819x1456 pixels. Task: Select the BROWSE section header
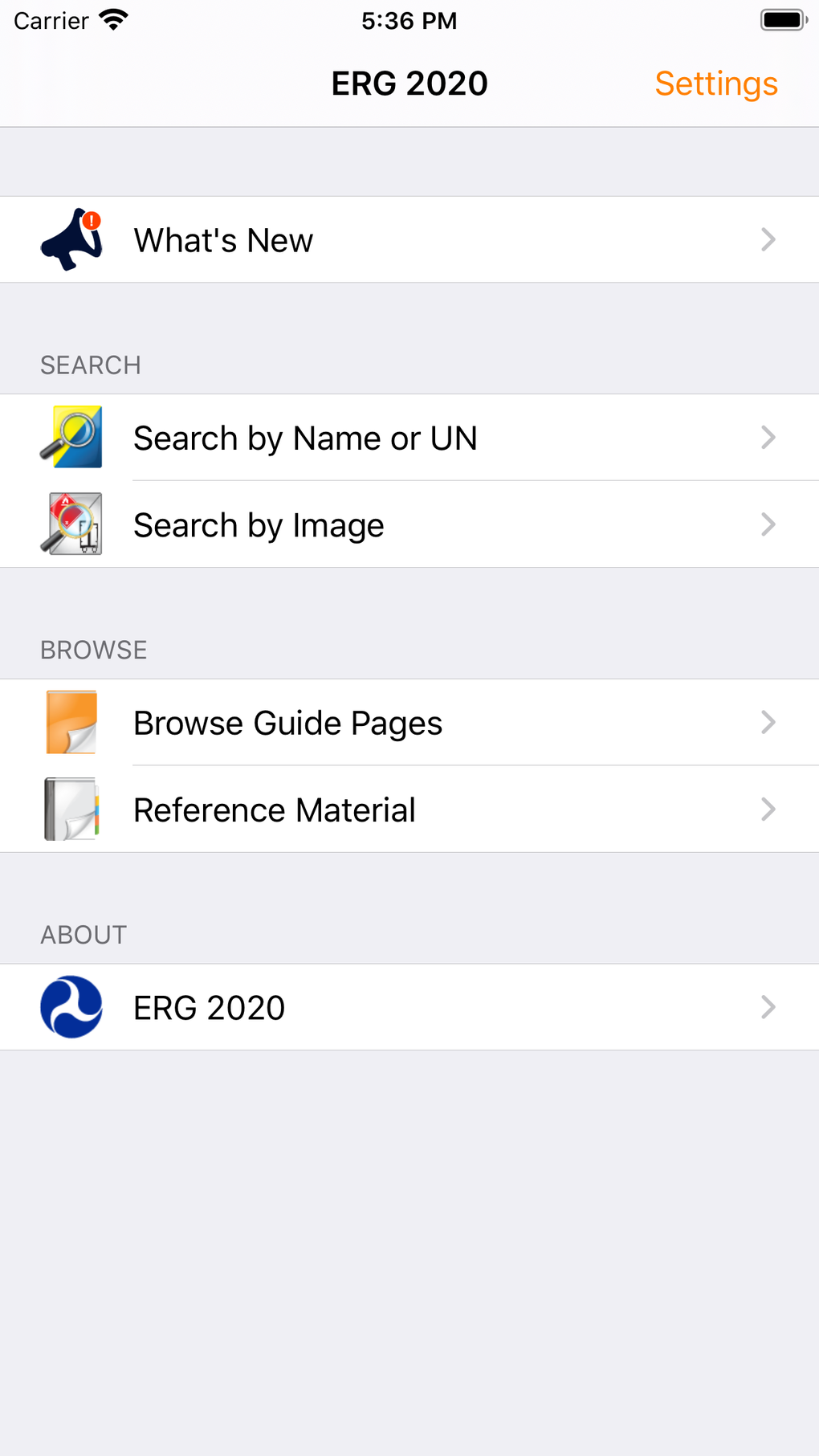94,650
